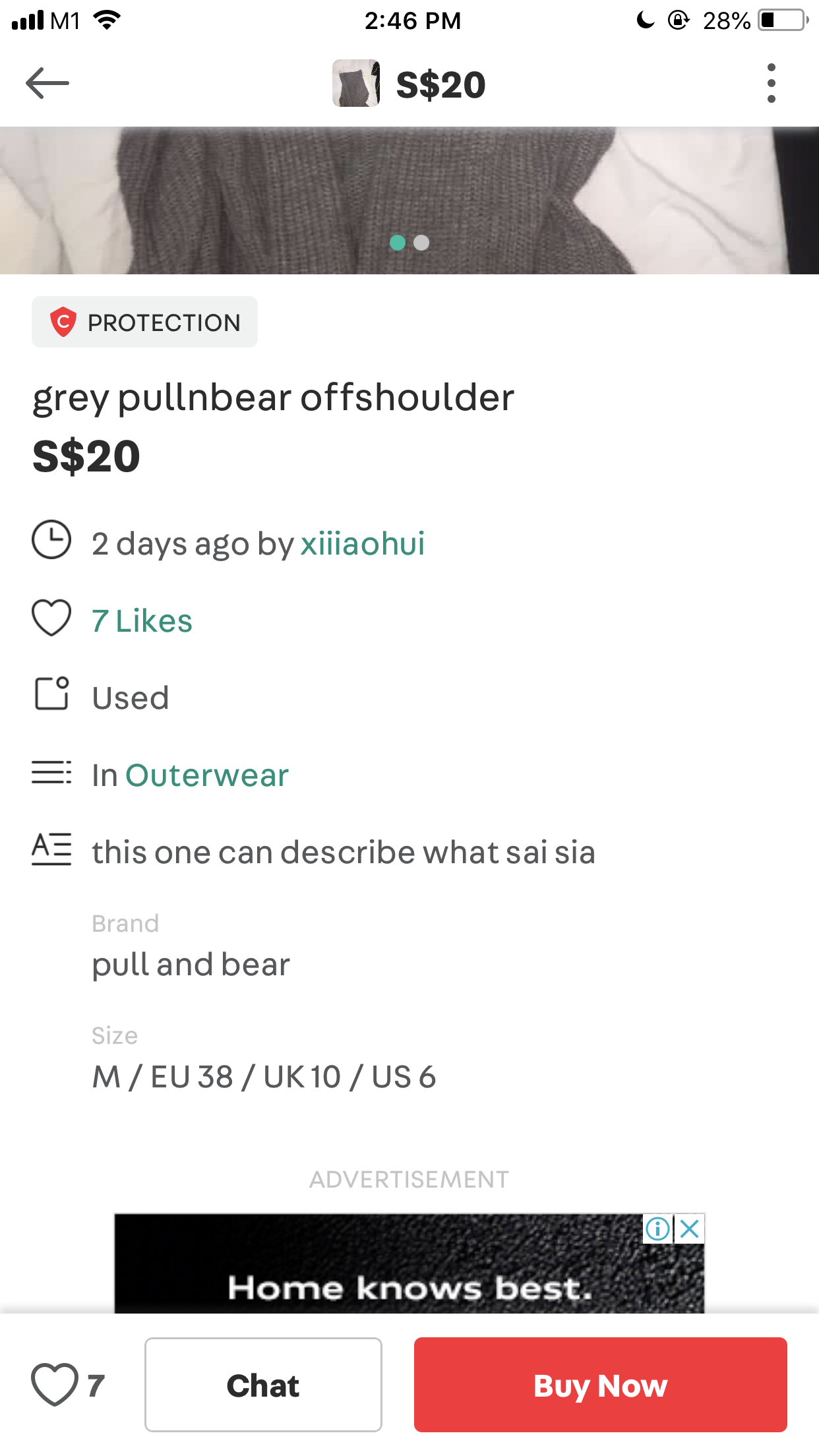Open the grey sweater product photo
This screenshot has width=819, height=1456.
pos(409,200)
